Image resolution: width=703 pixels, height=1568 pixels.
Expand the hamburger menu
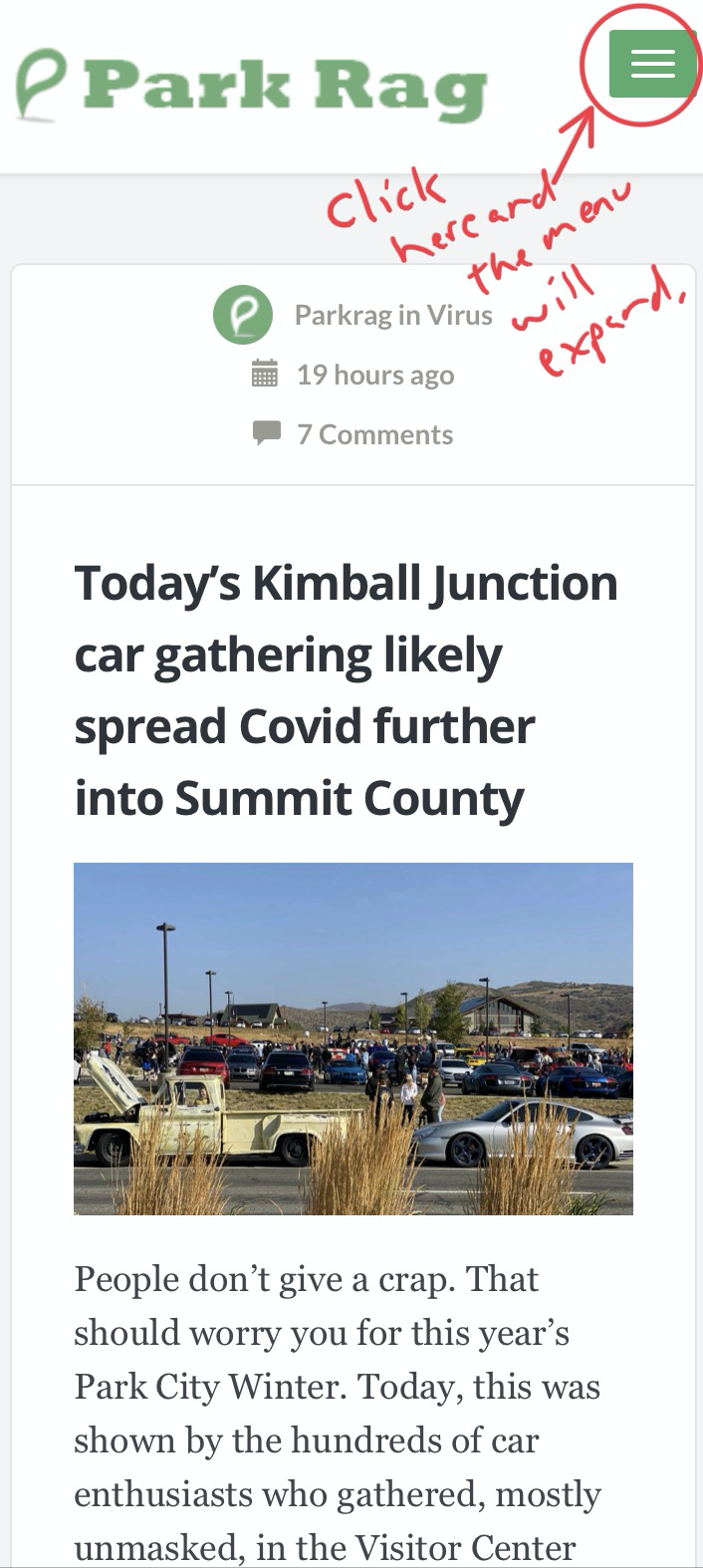652,64
